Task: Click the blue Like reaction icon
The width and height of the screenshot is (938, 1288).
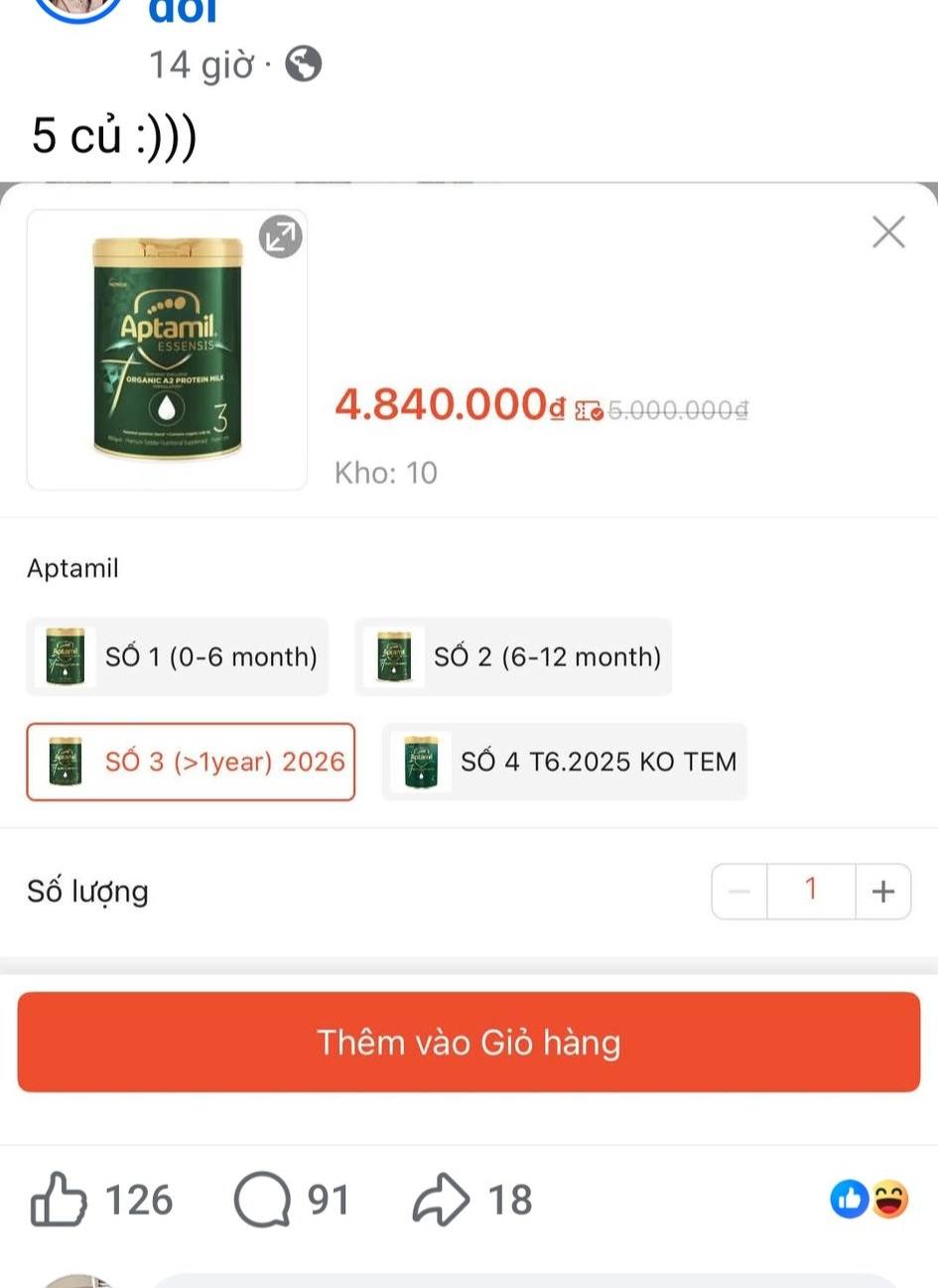Action: 850,1200
